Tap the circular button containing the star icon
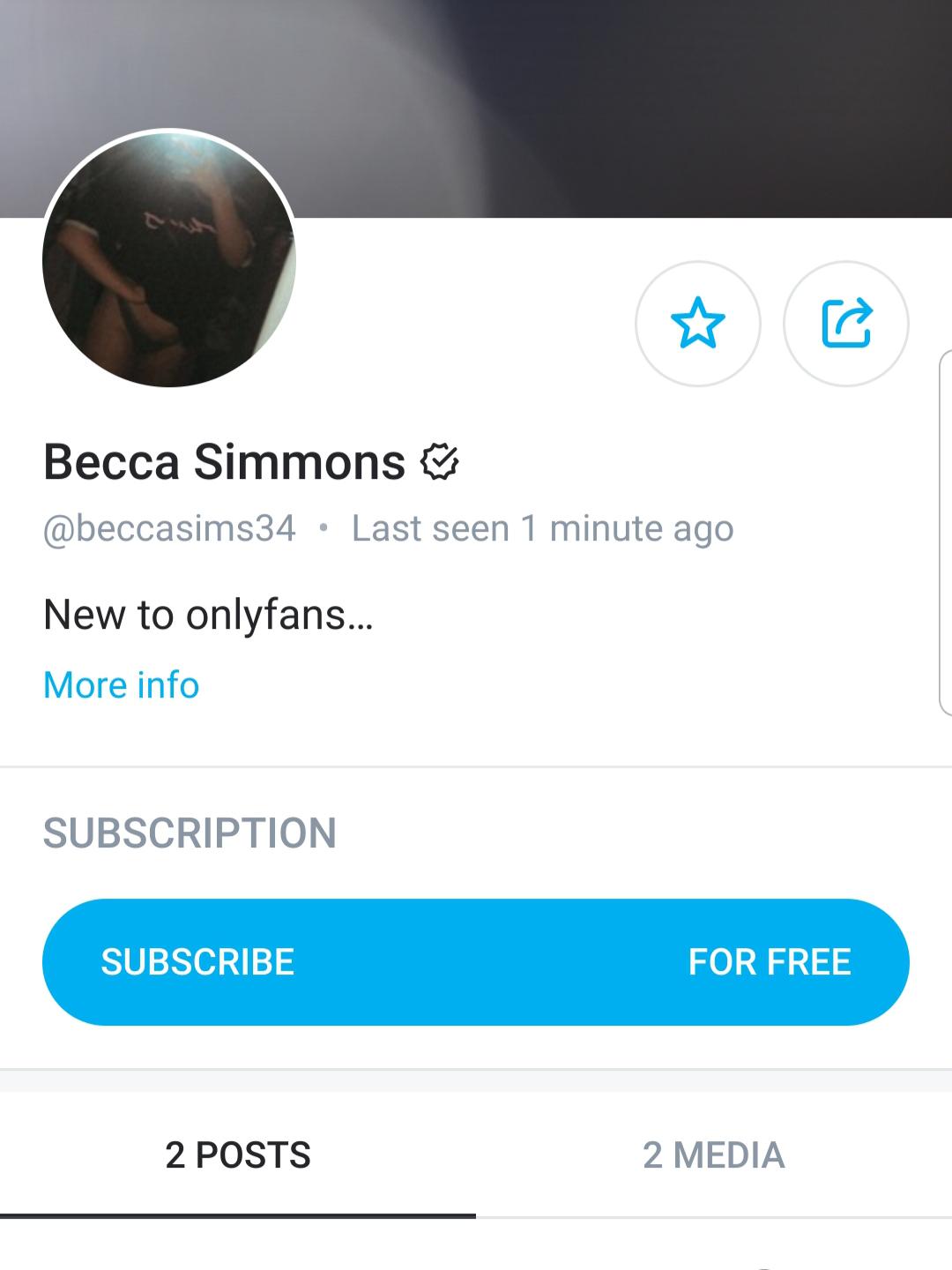This screenshot has height=1270, width=952. tap(697, 324)
